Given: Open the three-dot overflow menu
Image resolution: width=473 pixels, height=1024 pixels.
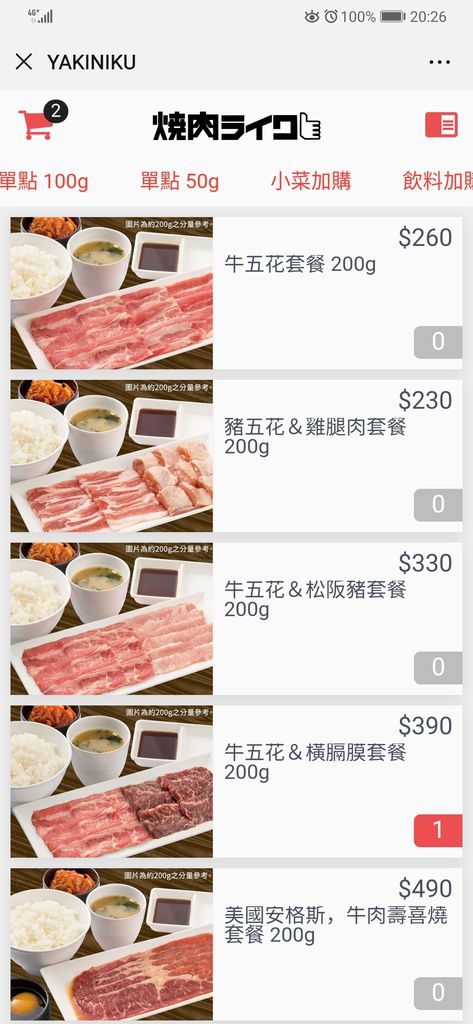Looking at the screenshot, I should (x=440, y=62).
